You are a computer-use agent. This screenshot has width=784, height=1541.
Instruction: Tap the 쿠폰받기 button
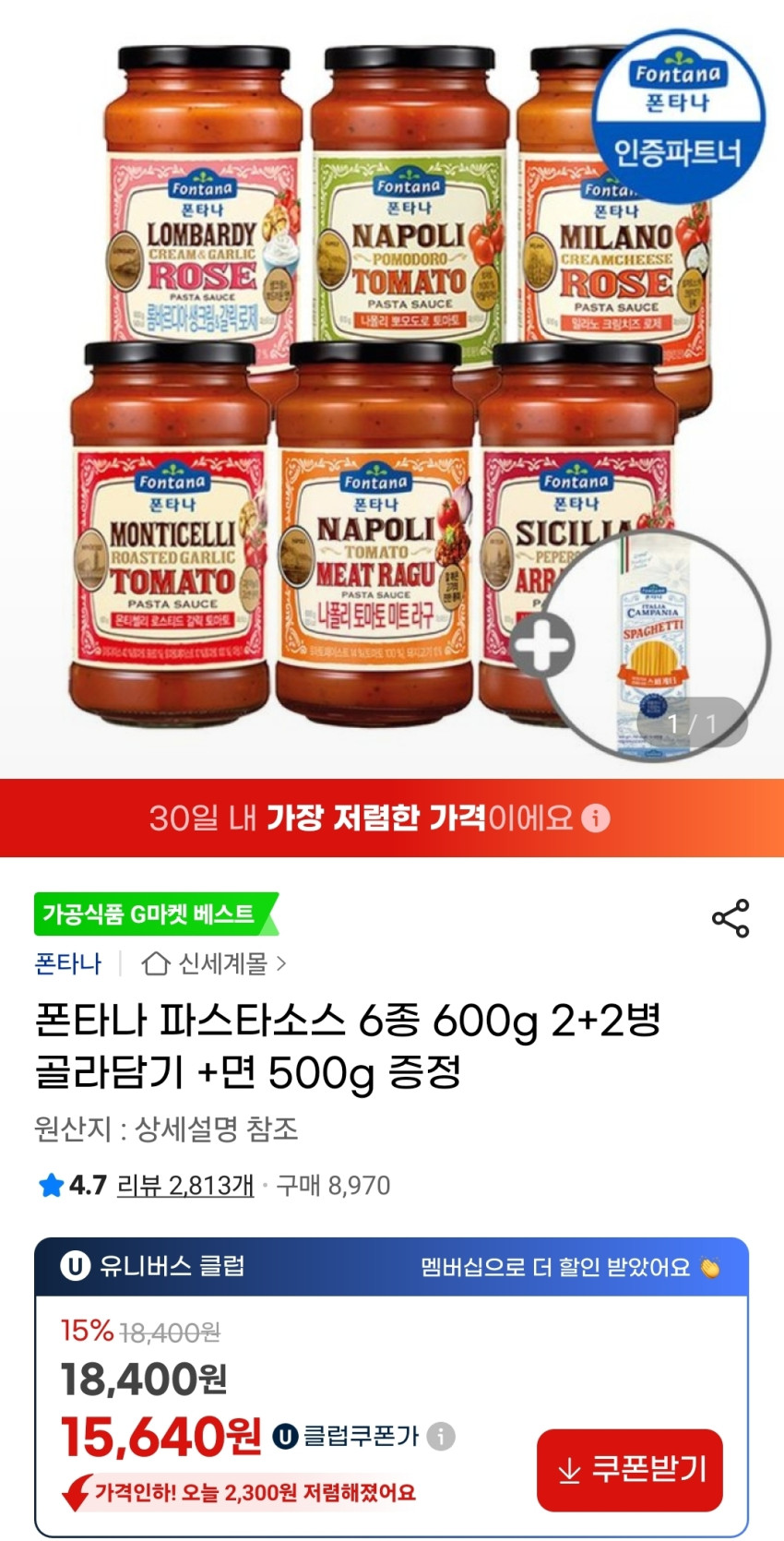629,1469
